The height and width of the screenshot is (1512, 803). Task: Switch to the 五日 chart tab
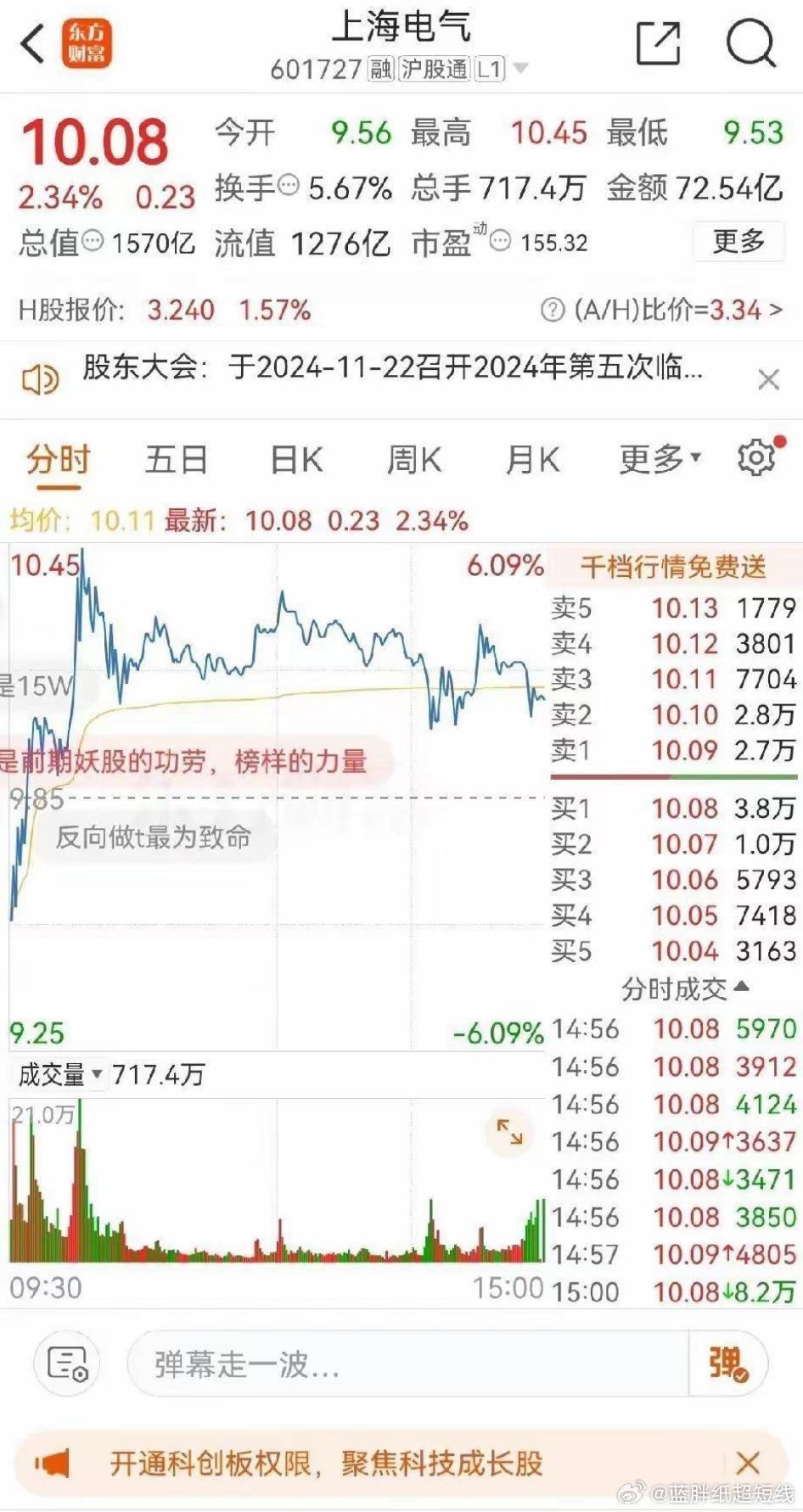(176, 460)
